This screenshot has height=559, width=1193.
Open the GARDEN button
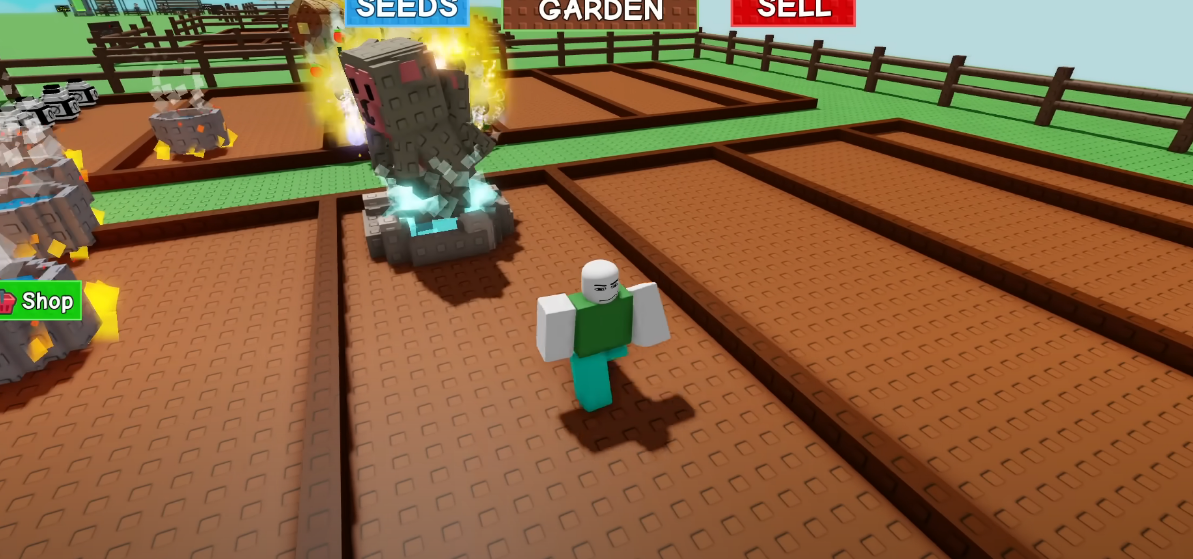[x=600, y=11]
